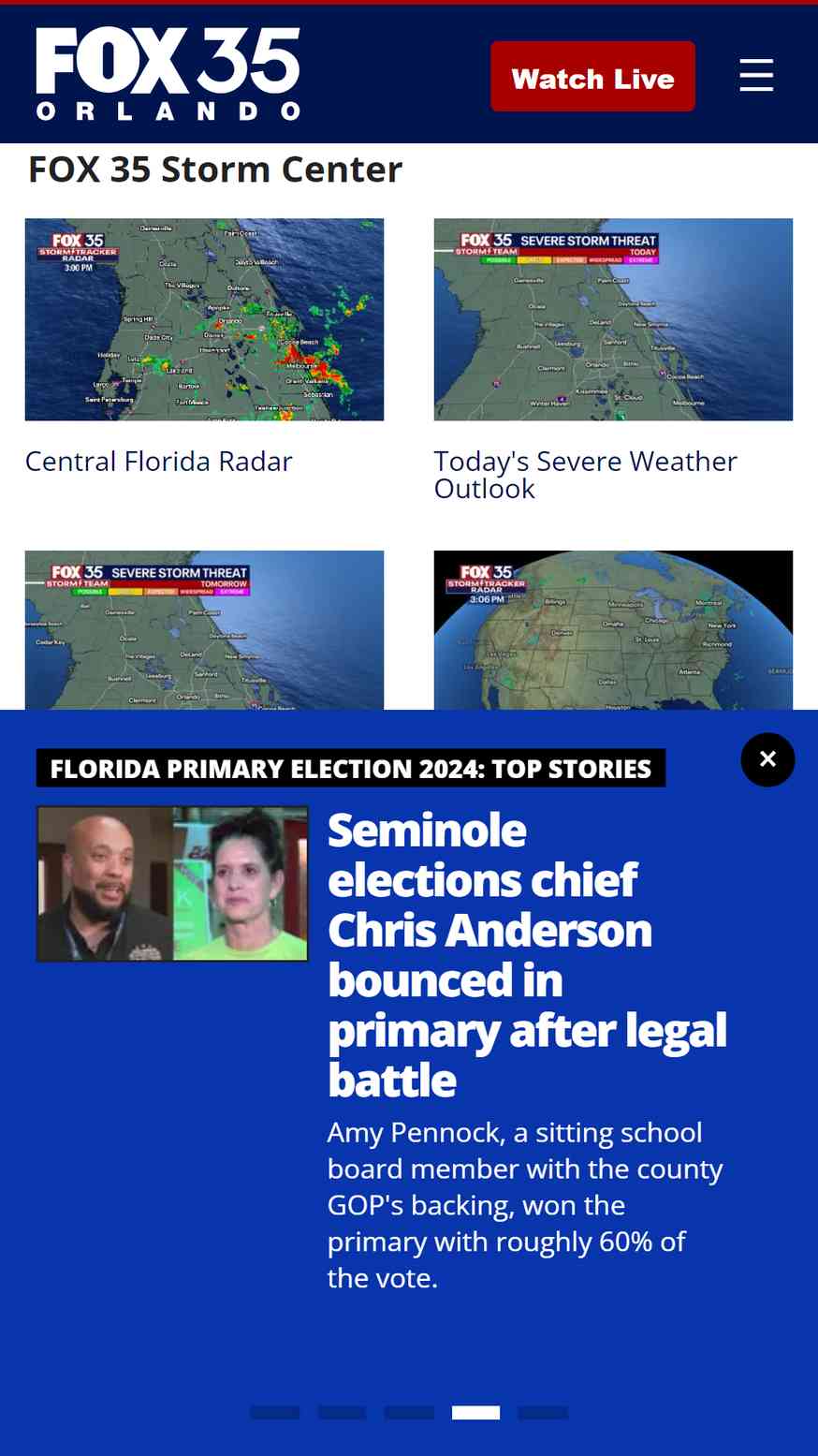818x1456 pixels.
Task: Open the FOX 35 Orlando home logo
Action: (168, 74)
